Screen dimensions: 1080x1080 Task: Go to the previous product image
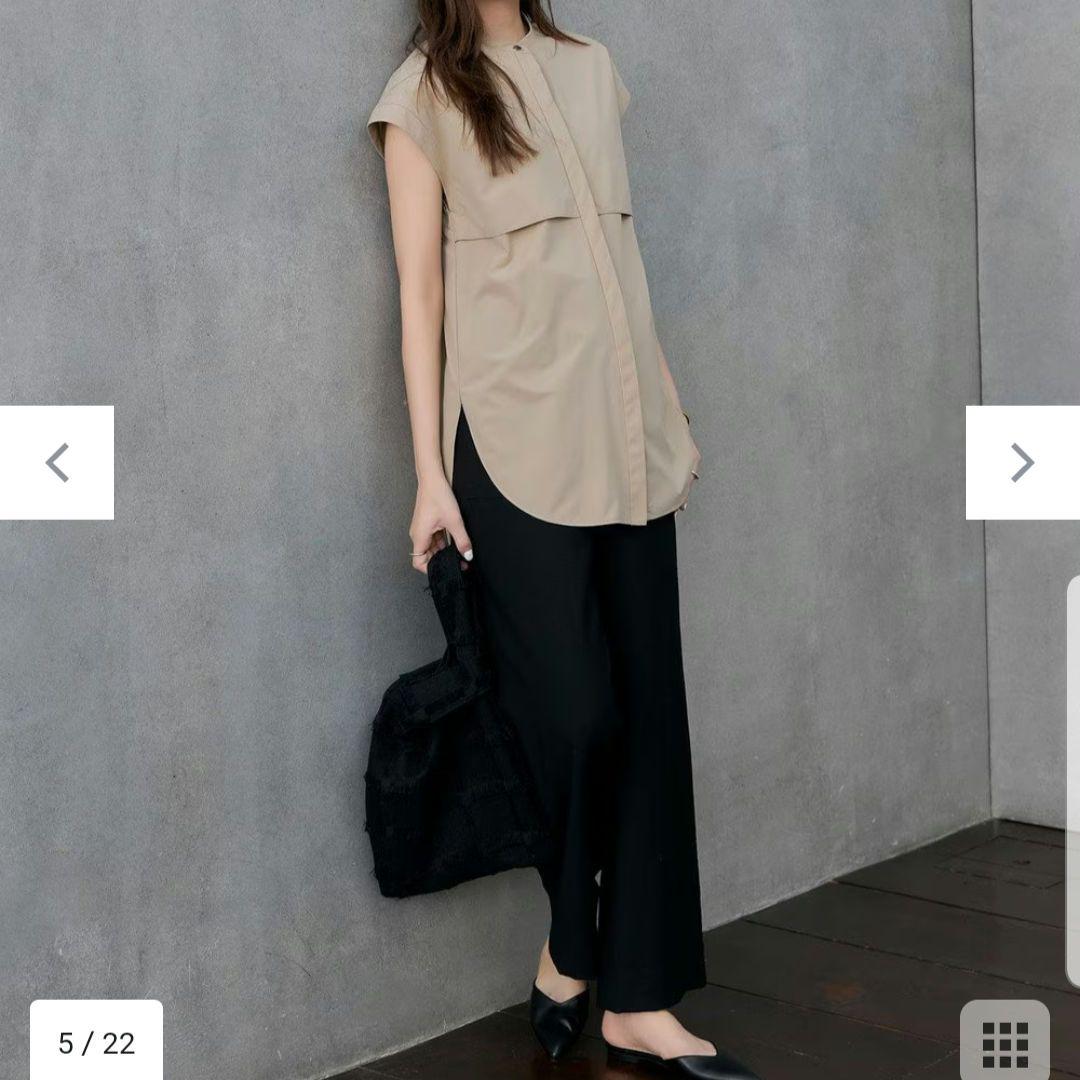tap(57, 462)
